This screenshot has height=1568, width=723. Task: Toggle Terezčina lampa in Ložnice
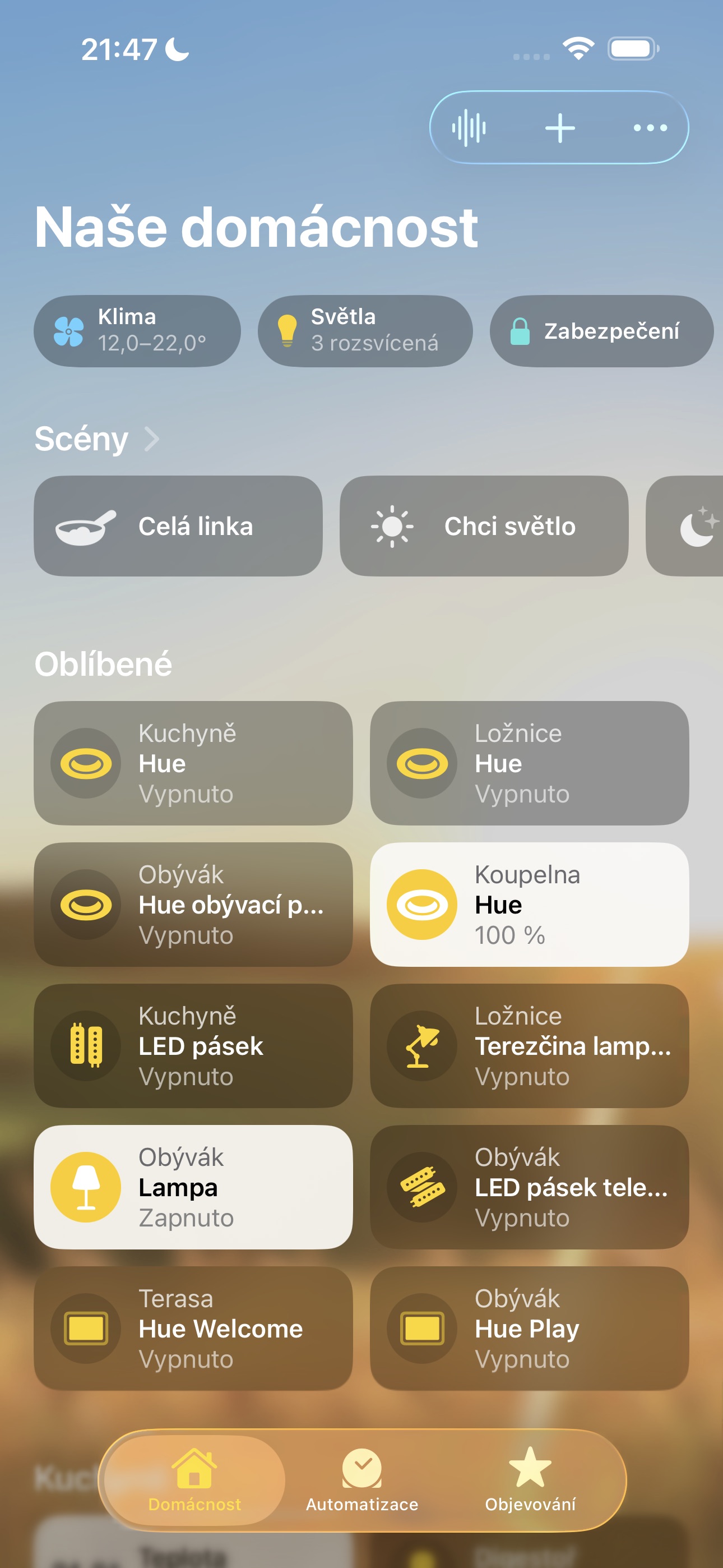(x=530, y=1046)
